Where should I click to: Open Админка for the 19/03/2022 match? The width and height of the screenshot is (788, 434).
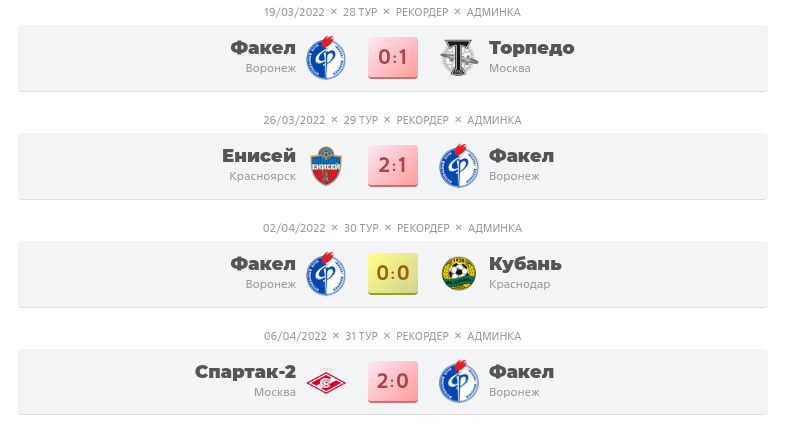click(x=494, y=12)
